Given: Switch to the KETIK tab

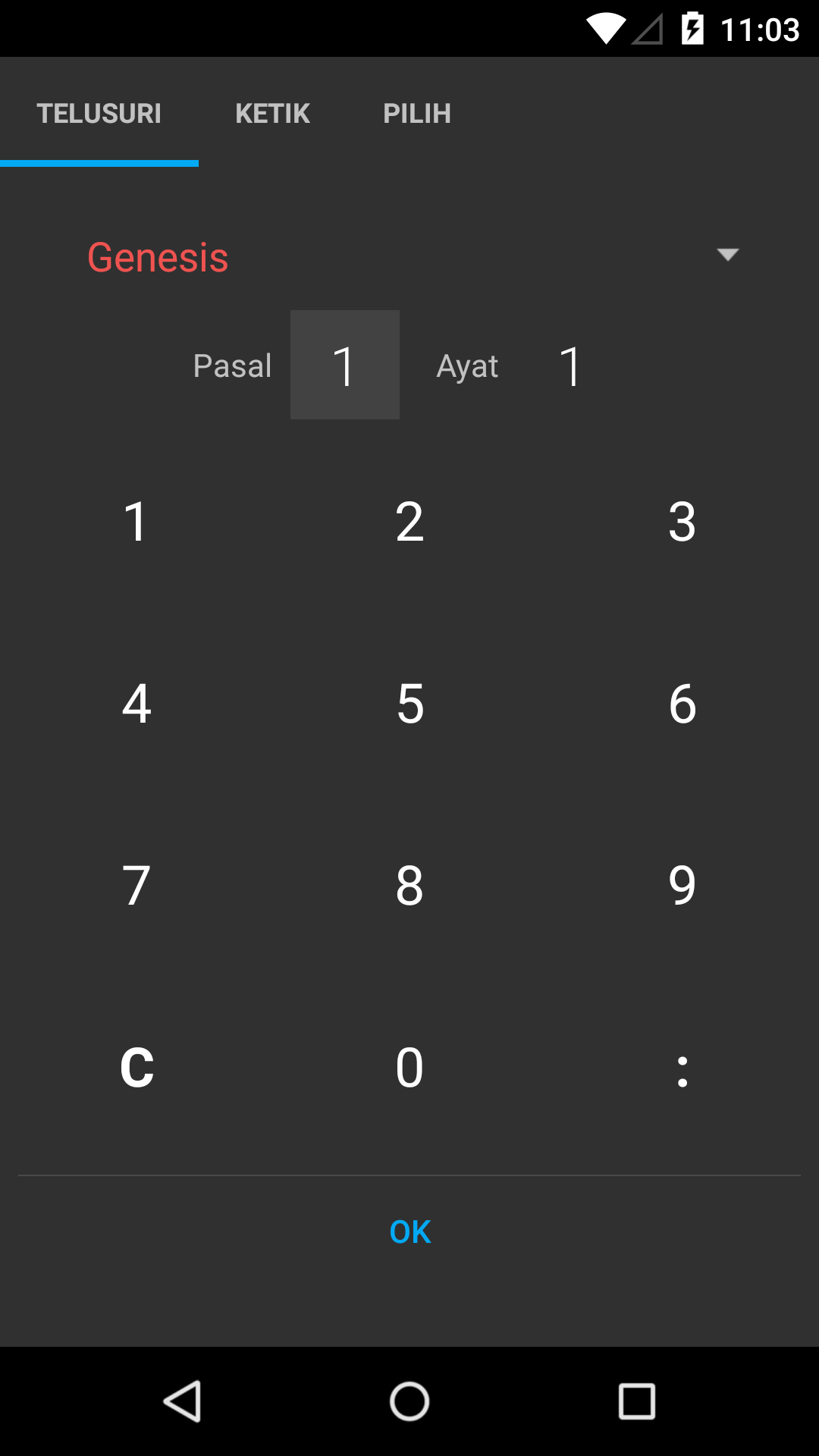Looking at the screenshot, I should (272, 114).
